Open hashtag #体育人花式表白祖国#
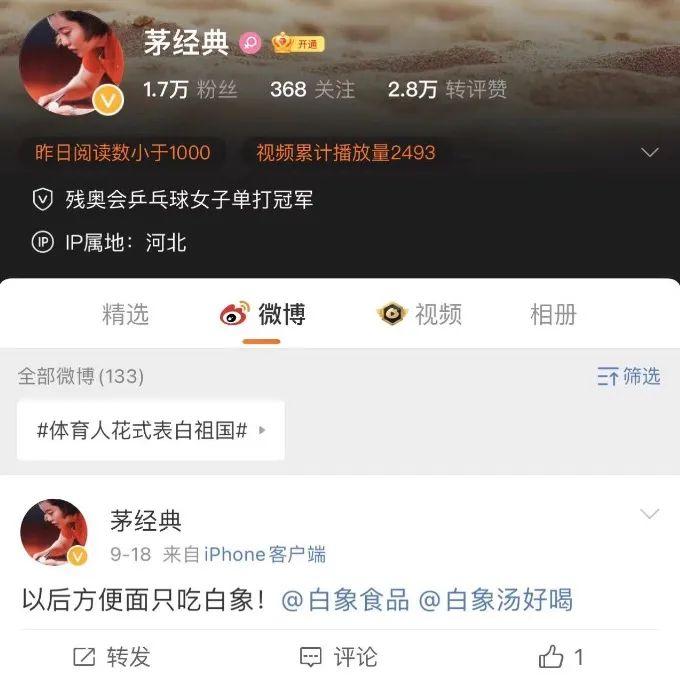Screen dimensions: 680x686 pyautogui.click(x=150, y=430)
